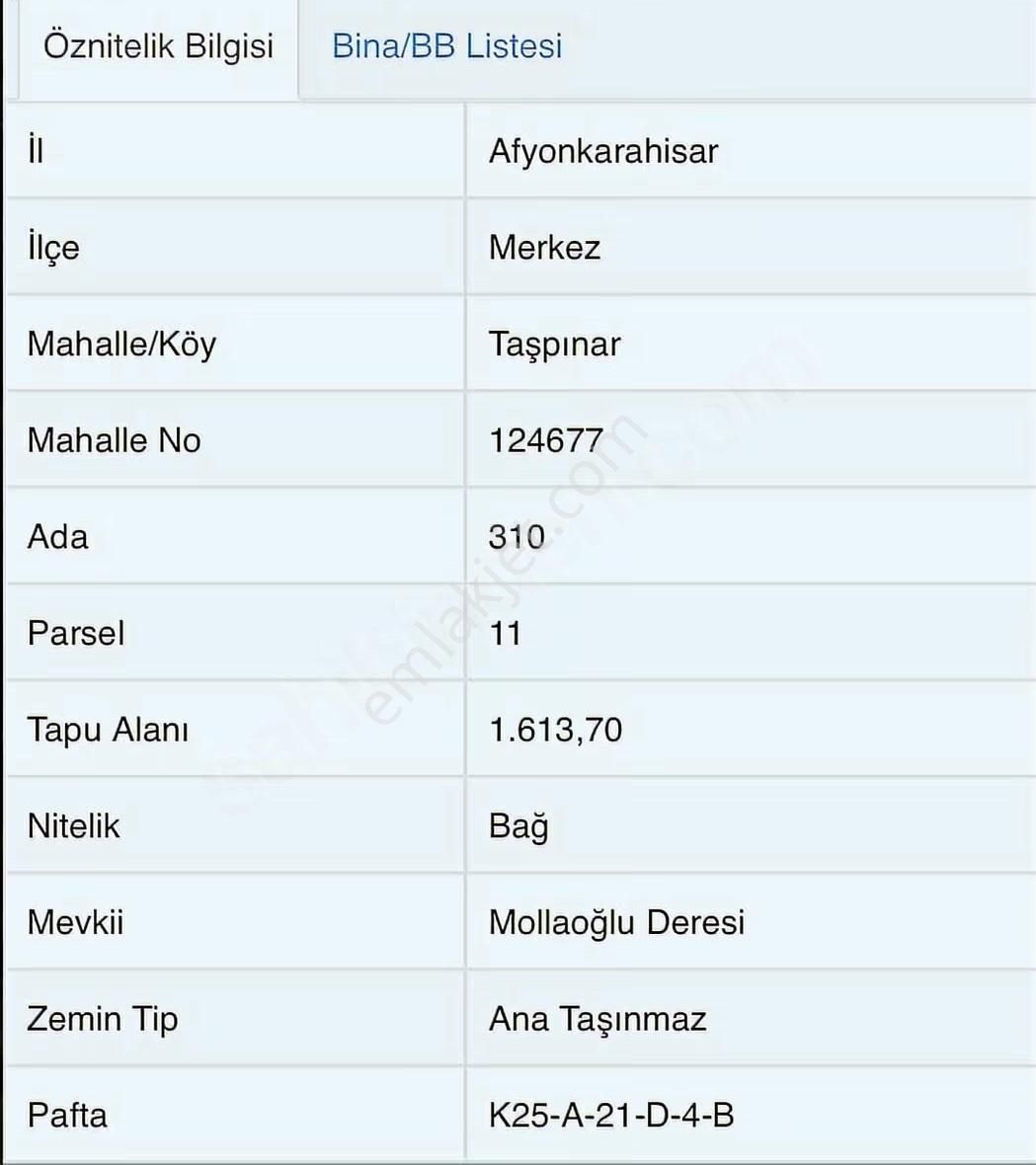This screenshot has width=1036, height=1165.
Task: Select the Öznitelik Bilgisi tab
Action: (x=158, y=46)
